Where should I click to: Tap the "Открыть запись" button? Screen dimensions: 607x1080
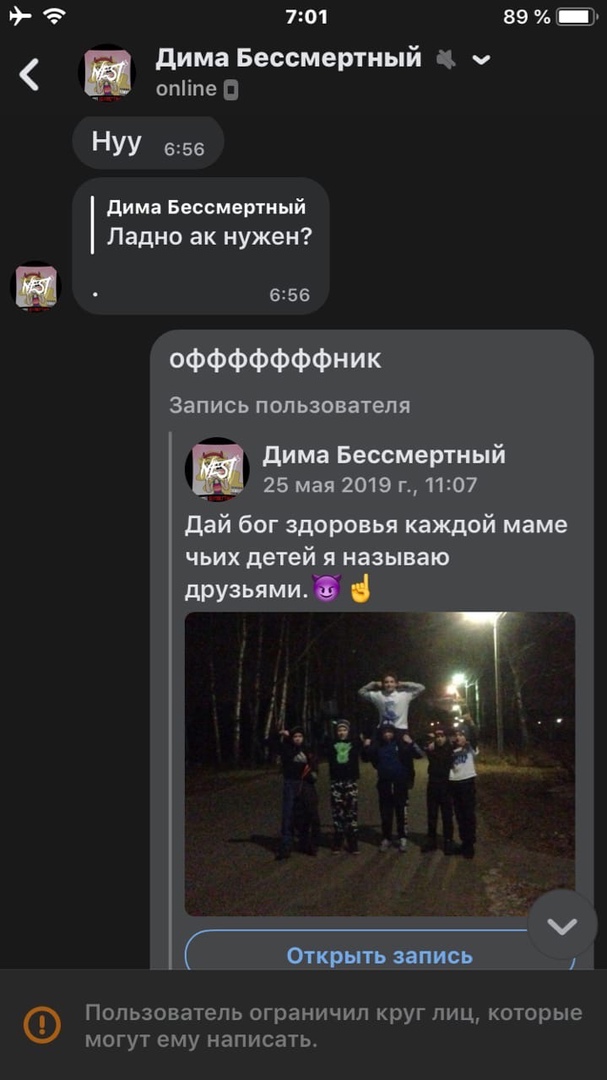tap(379, 955)
